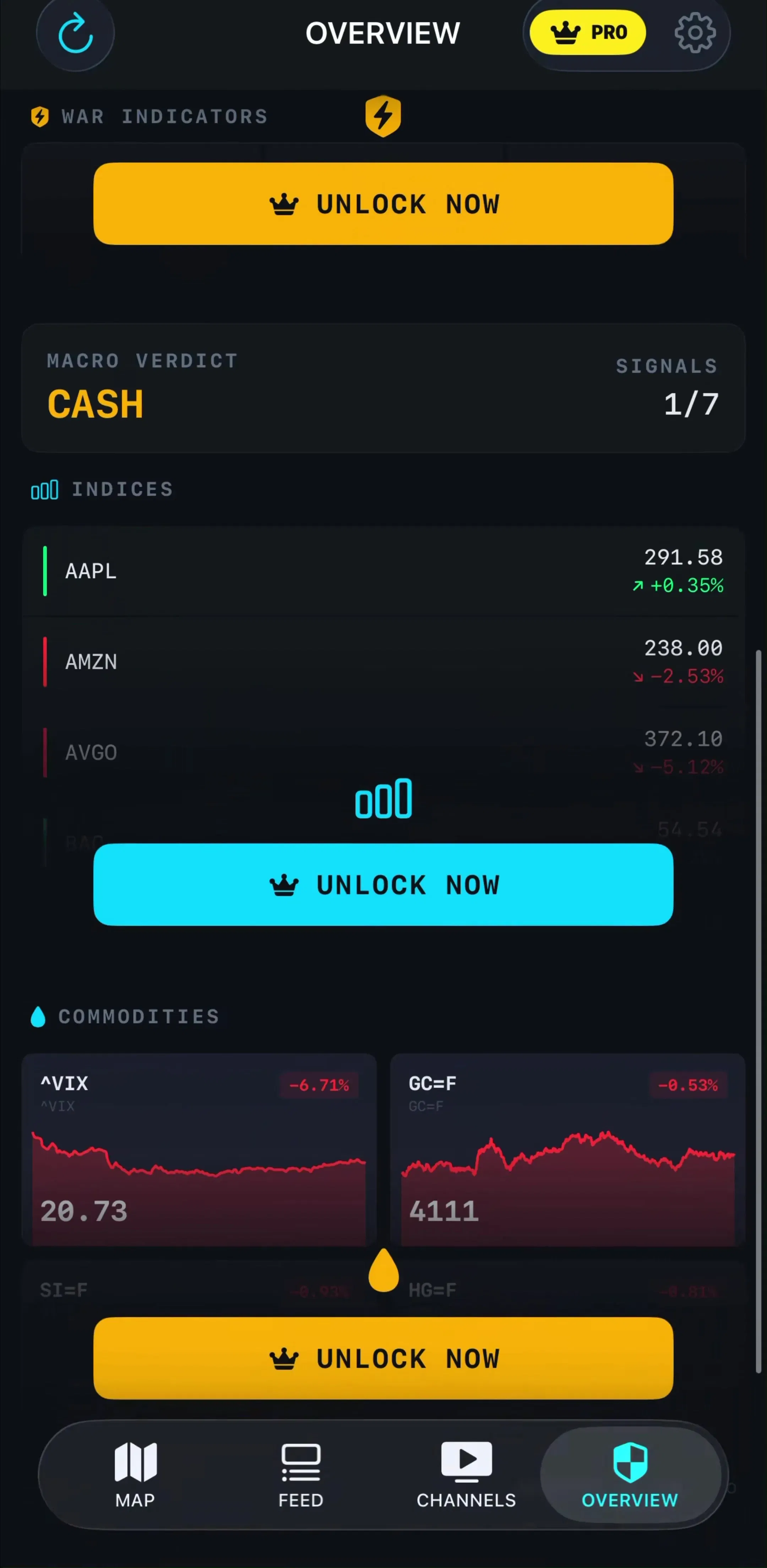The height and width of the screenshot is (1568, 767).
Task: Unlock the full Commodities list
Action: (383, 1358)
